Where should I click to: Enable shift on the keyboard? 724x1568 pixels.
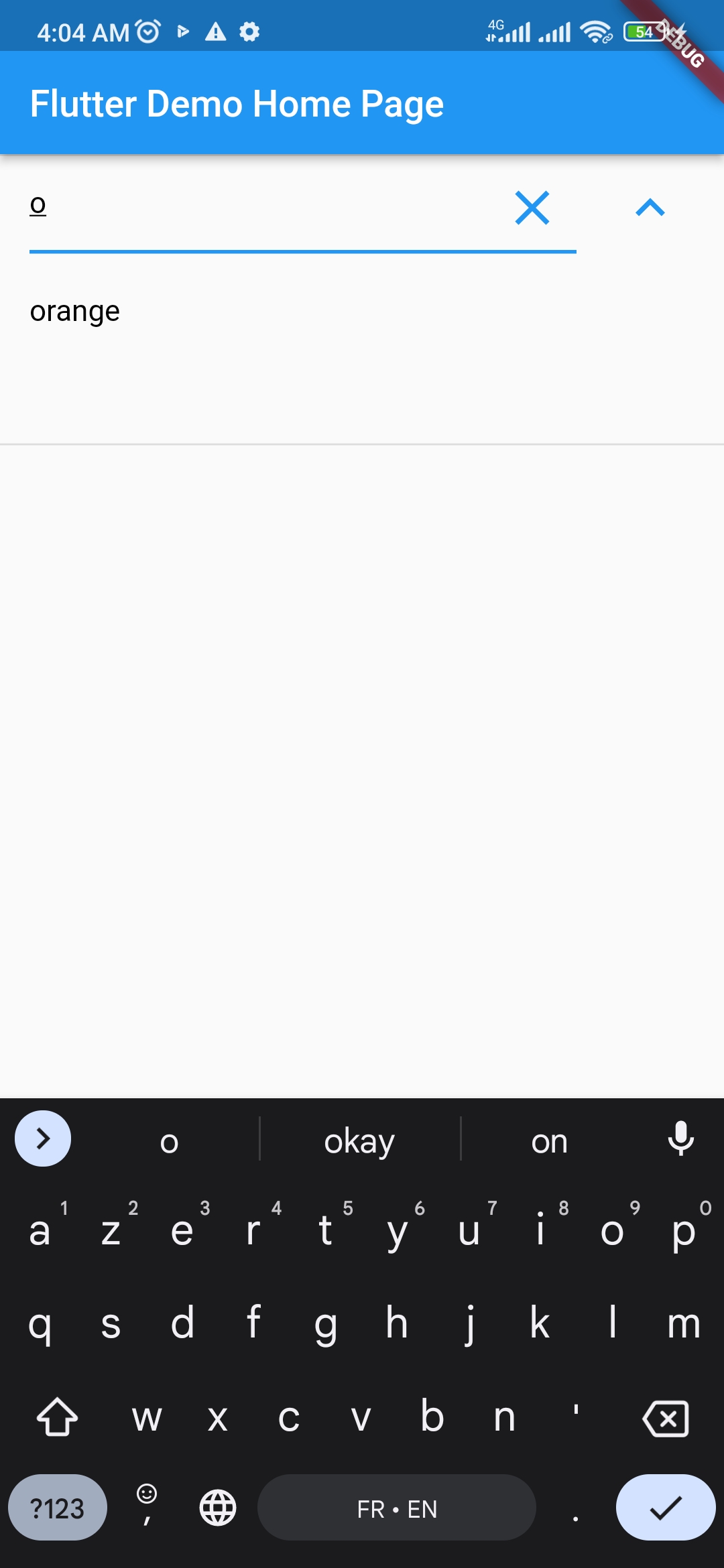(x=58, y=1418)
